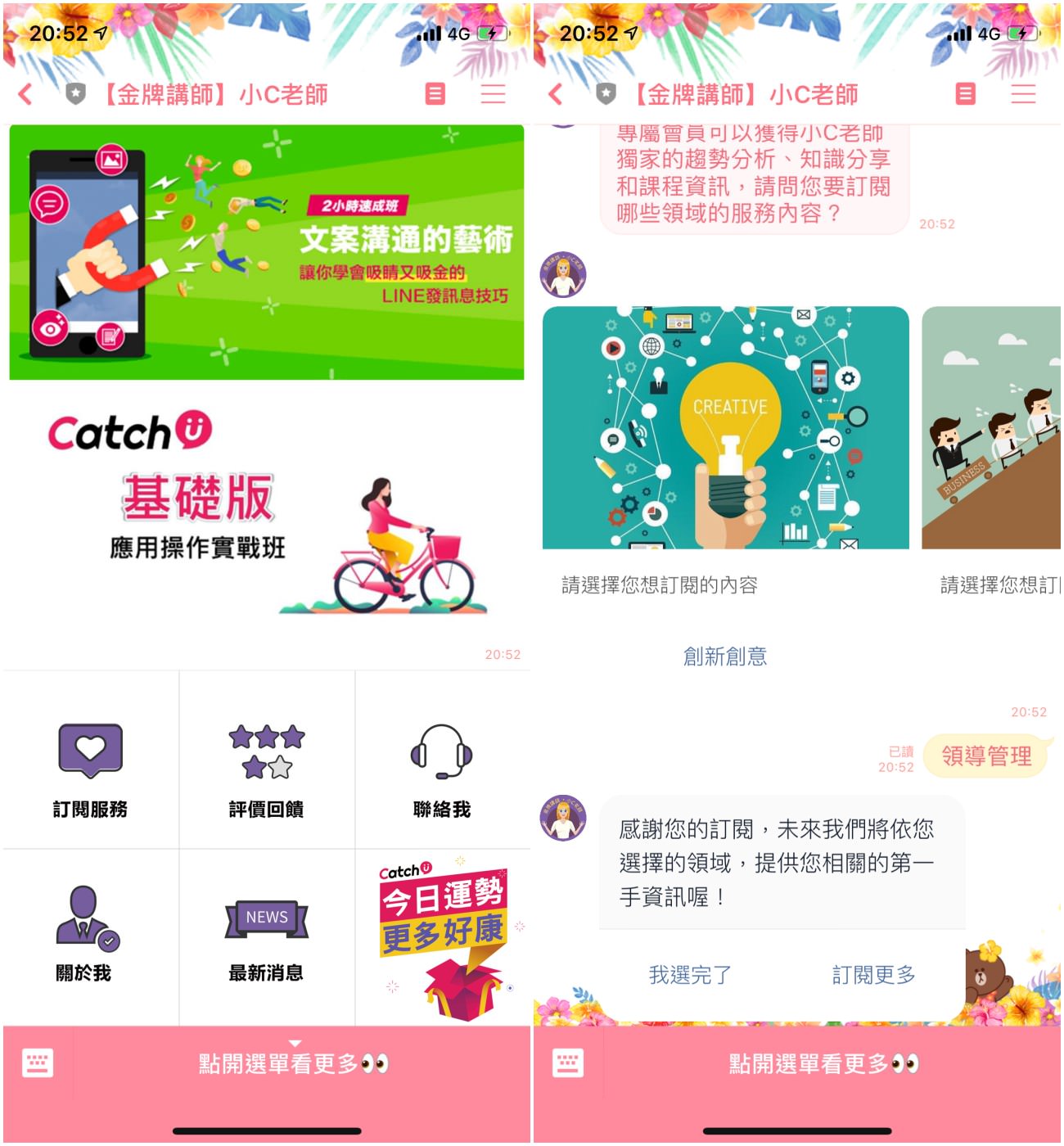Screen dimensions: 1064x1146
Task: Open the 文案溝通的藝術 course banner
Action: (x=267, y=252)
